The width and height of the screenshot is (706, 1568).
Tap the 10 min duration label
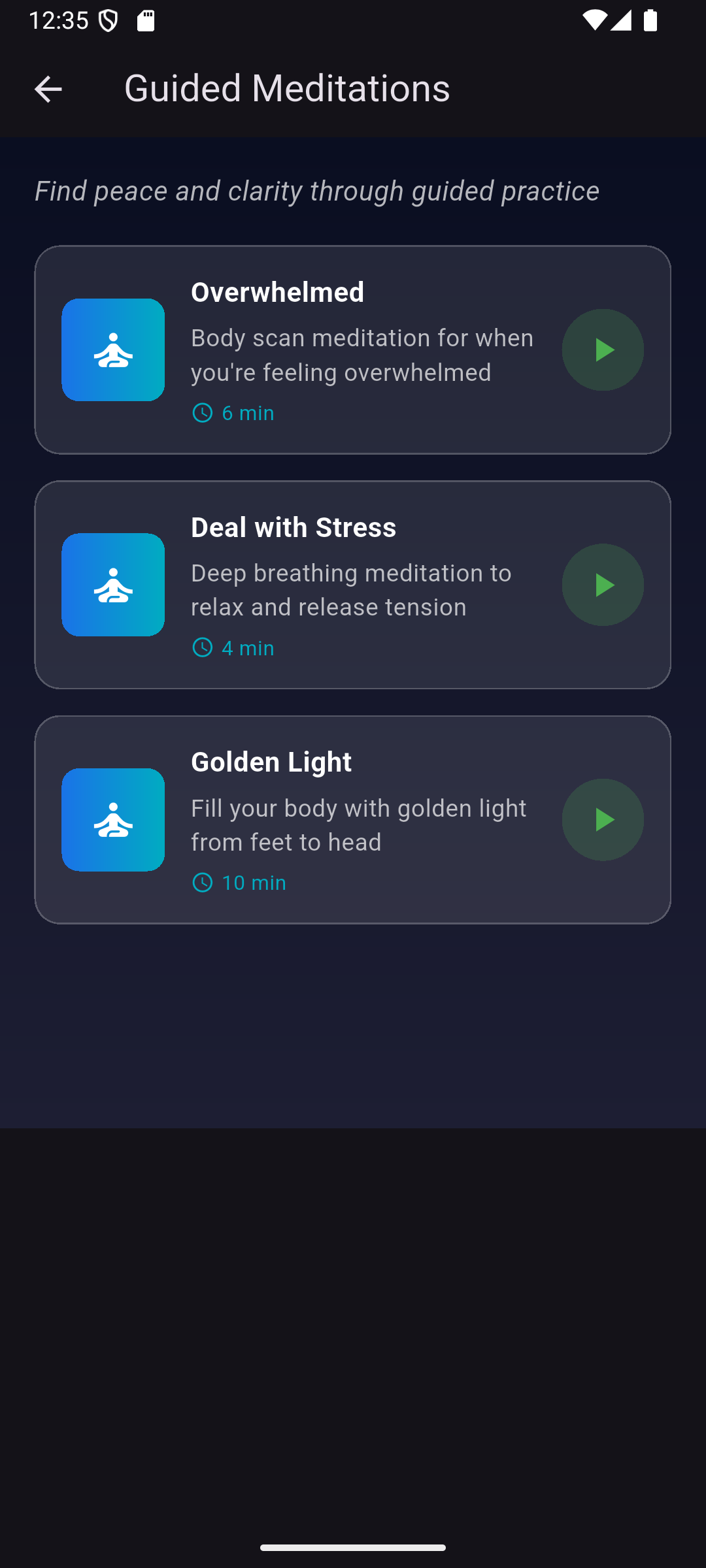pyautogui.click(x=252, y=883)
